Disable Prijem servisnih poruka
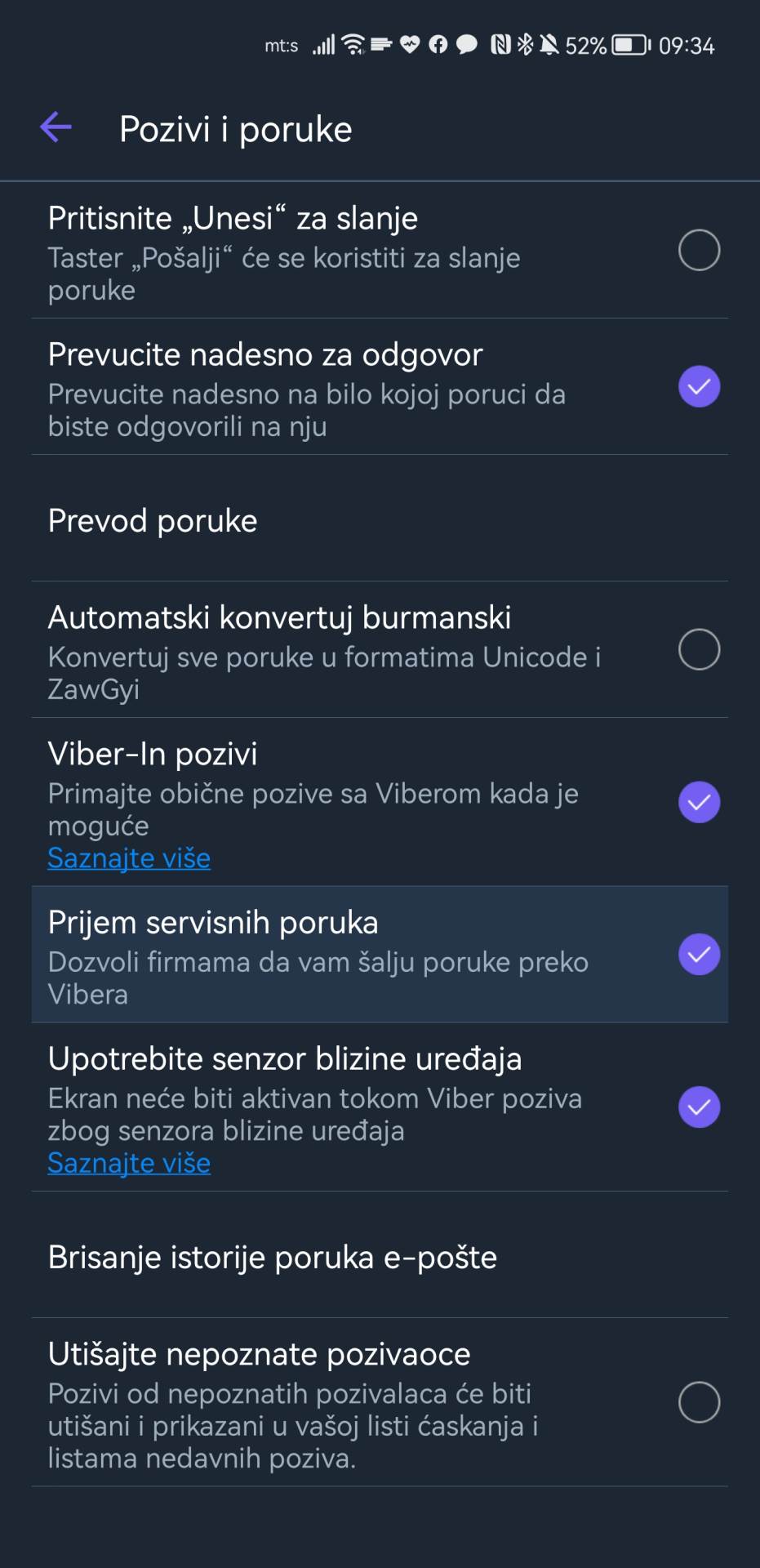 [x=699, y=953]
